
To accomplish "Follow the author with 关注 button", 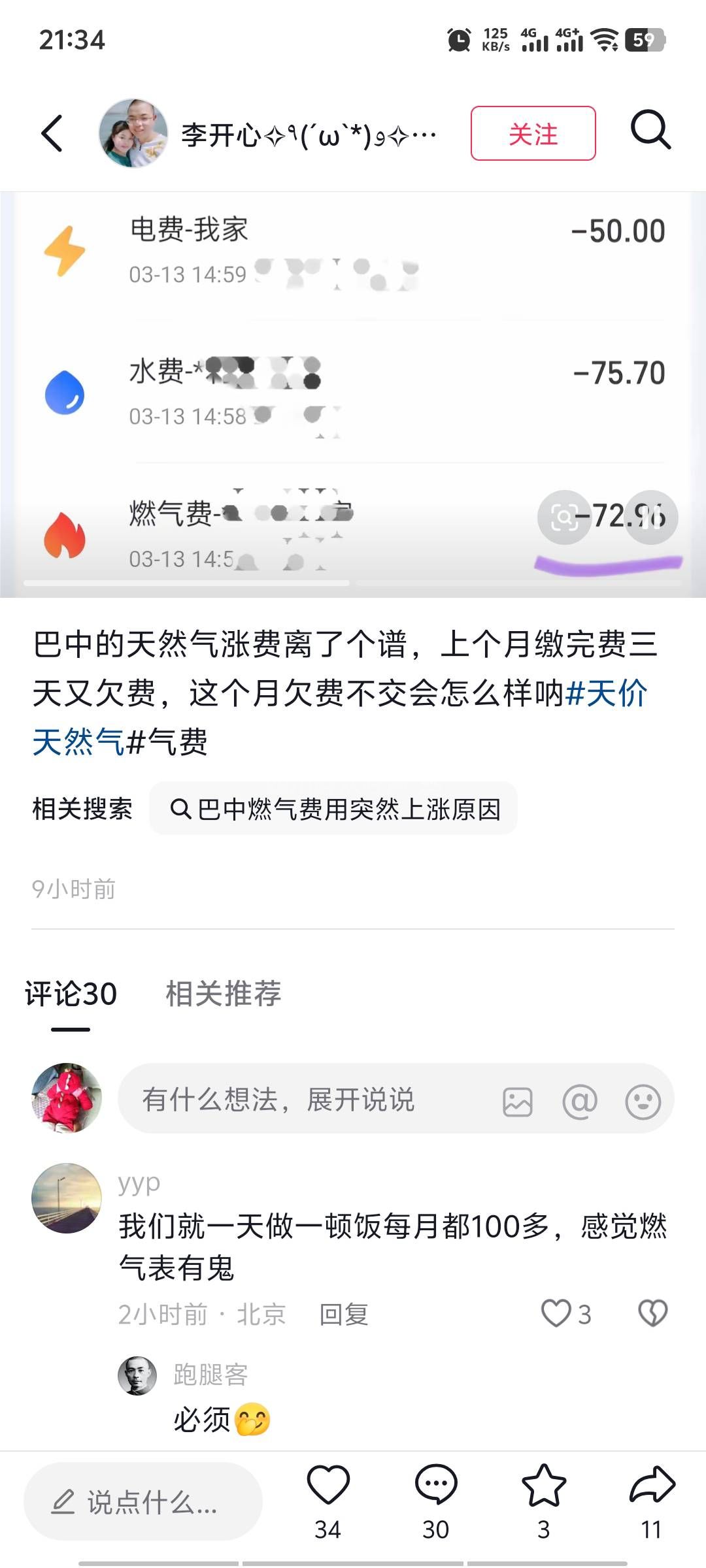I will point(533,133).
